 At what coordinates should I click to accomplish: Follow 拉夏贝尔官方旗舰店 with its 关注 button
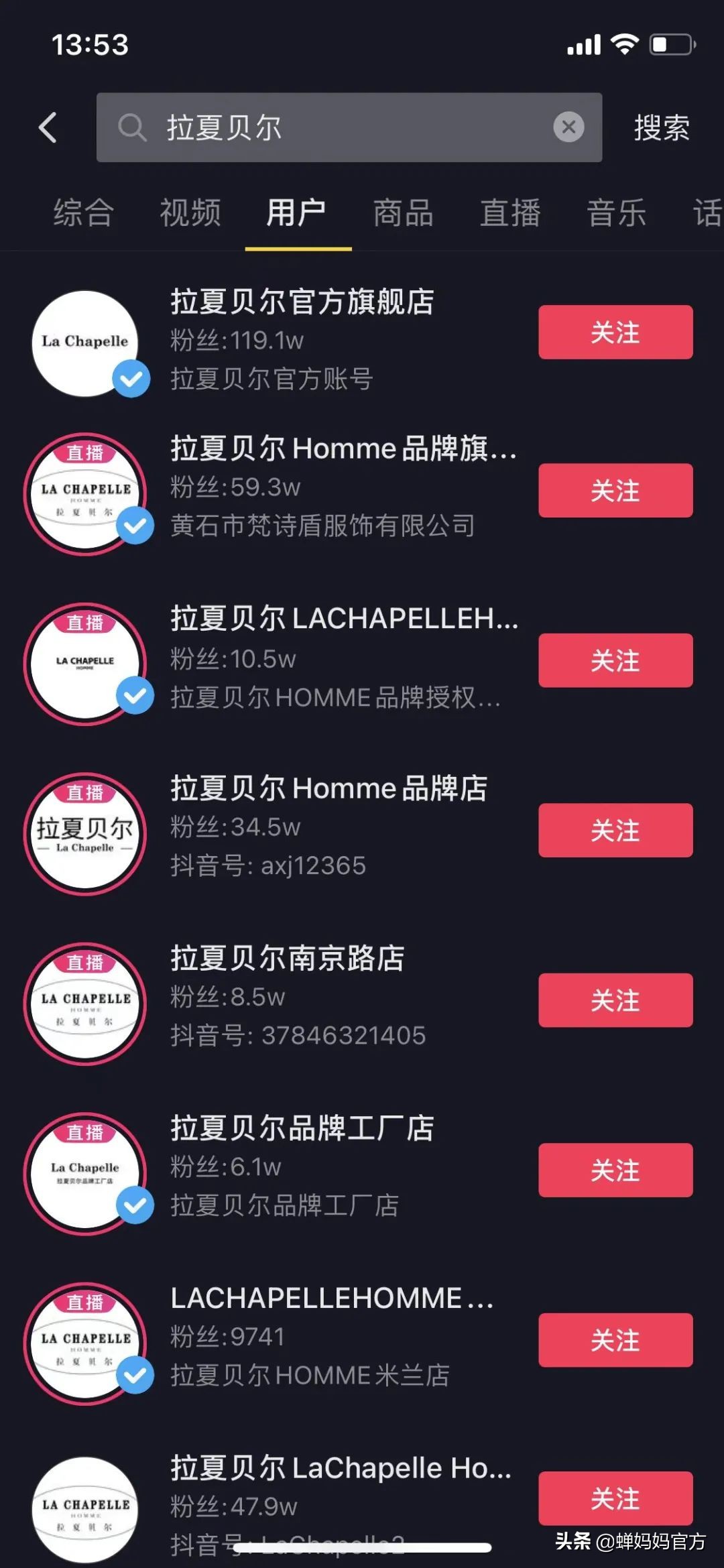[x=614, y=333]
